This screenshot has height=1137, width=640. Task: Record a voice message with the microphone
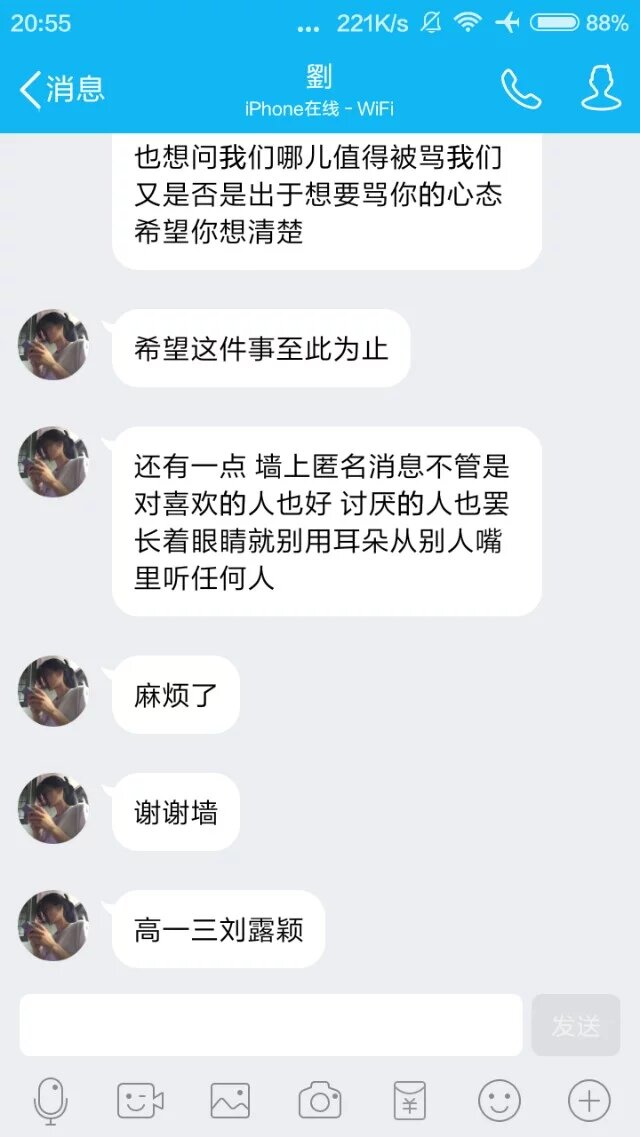click(50, 1102)
